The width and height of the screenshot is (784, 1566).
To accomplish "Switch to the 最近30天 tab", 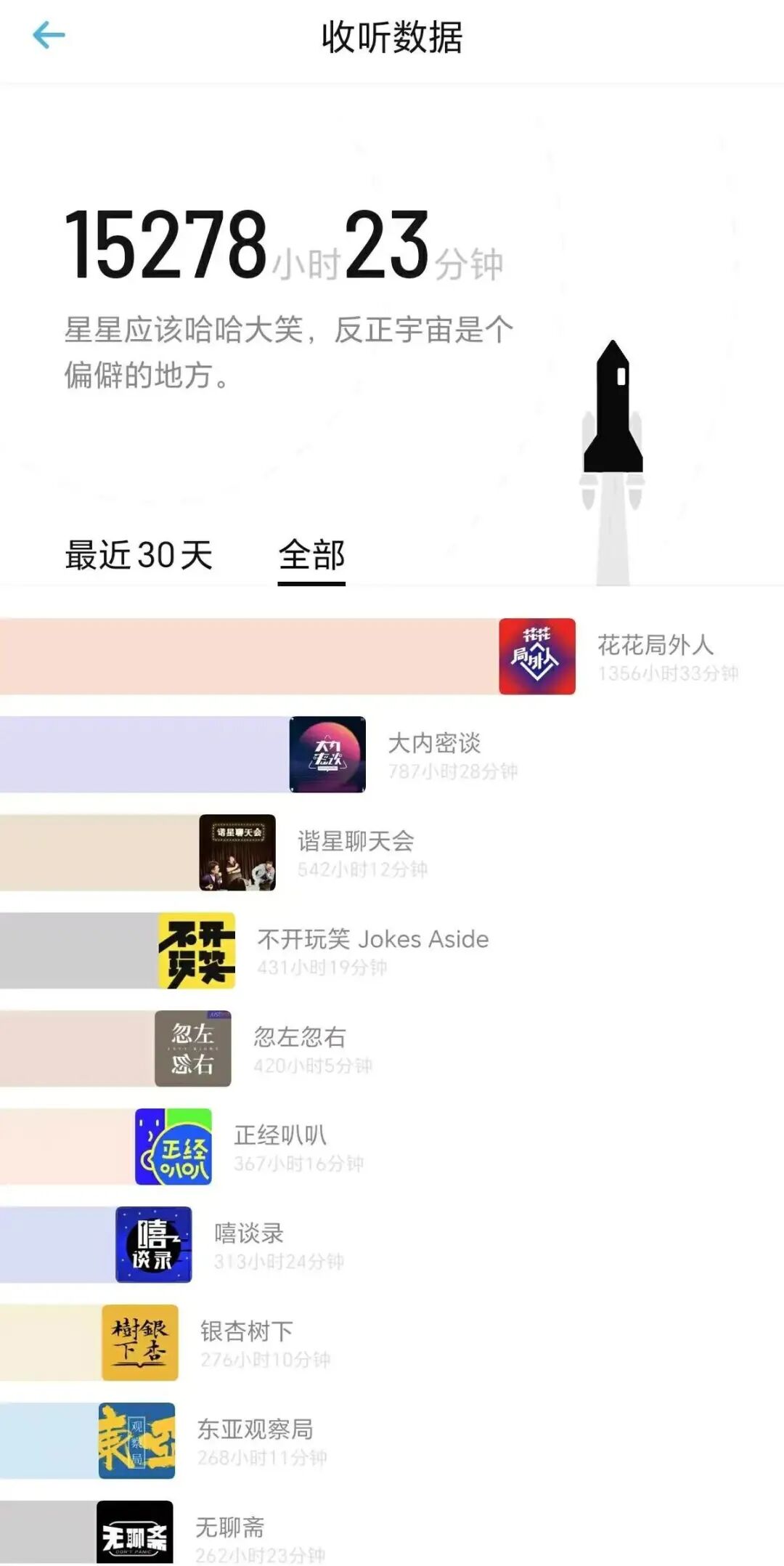I will (139, 556).
